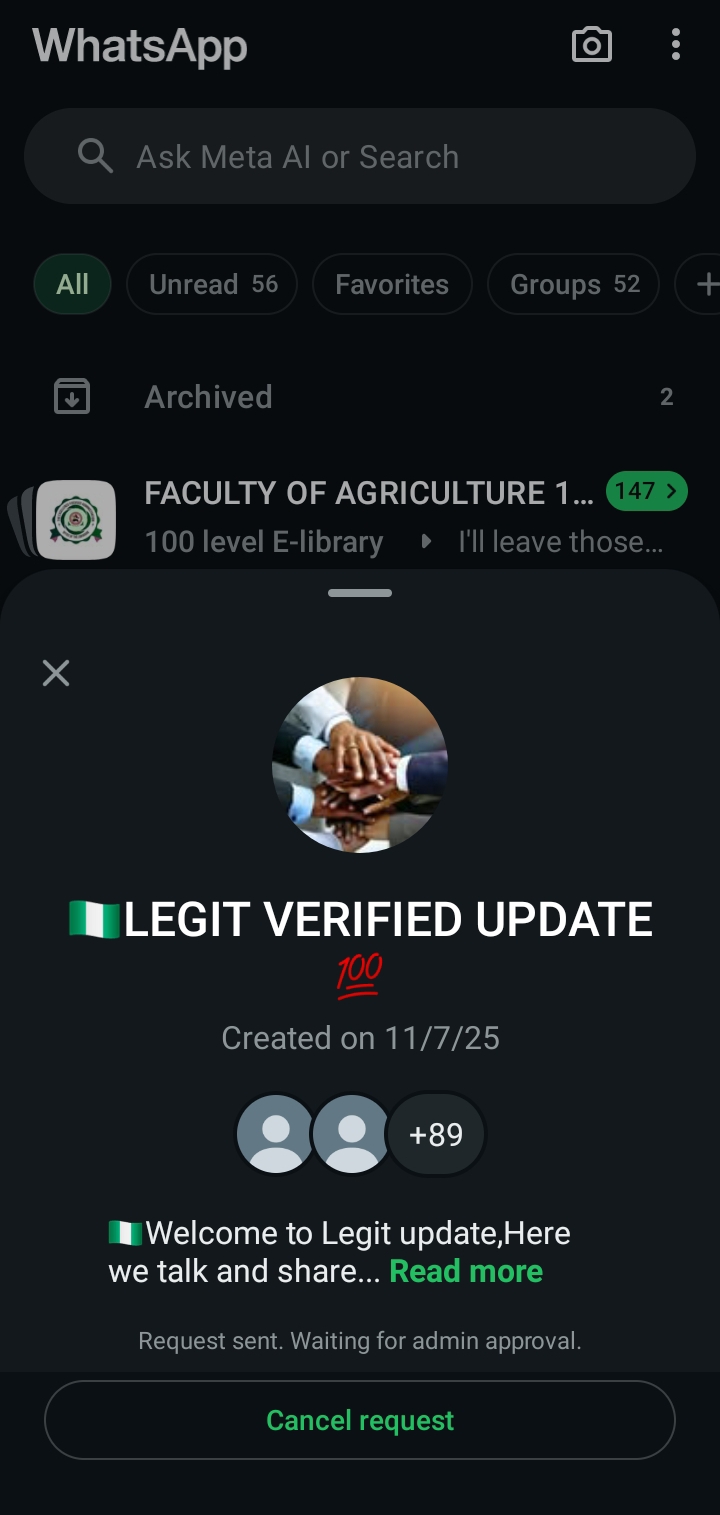Image resolution: width=720 pixels, height=1515 pixels.
Task: Show Favorites chats
Action: (x=391, y=285)
